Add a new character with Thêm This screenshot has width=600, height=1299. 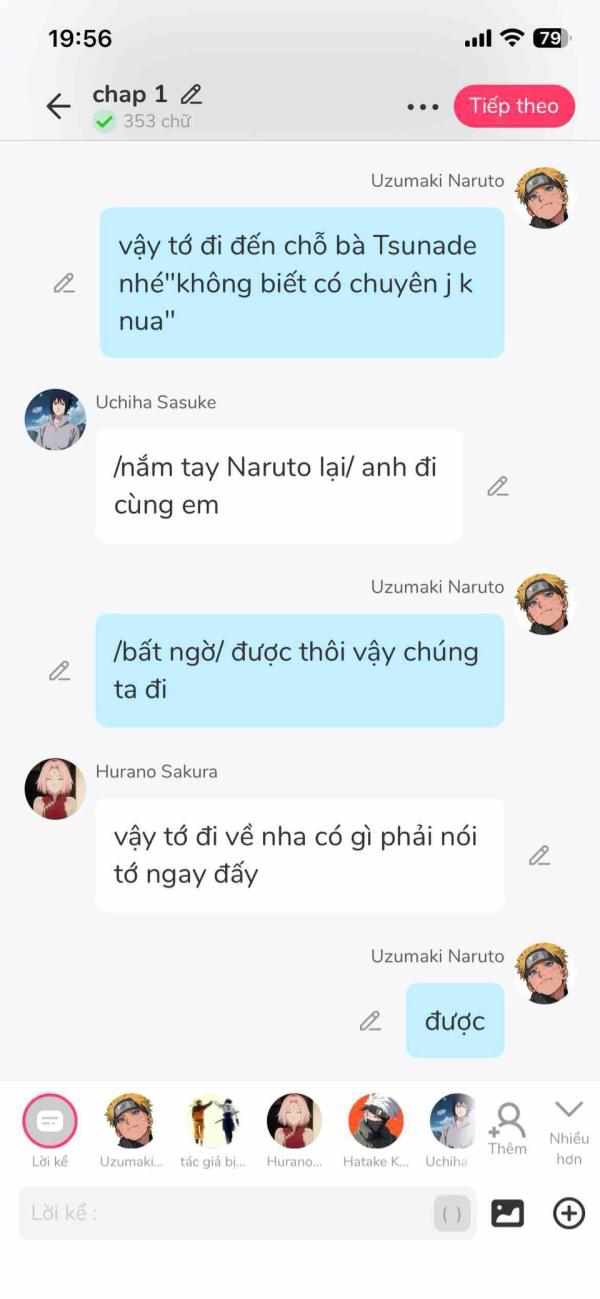[507, 1128]
